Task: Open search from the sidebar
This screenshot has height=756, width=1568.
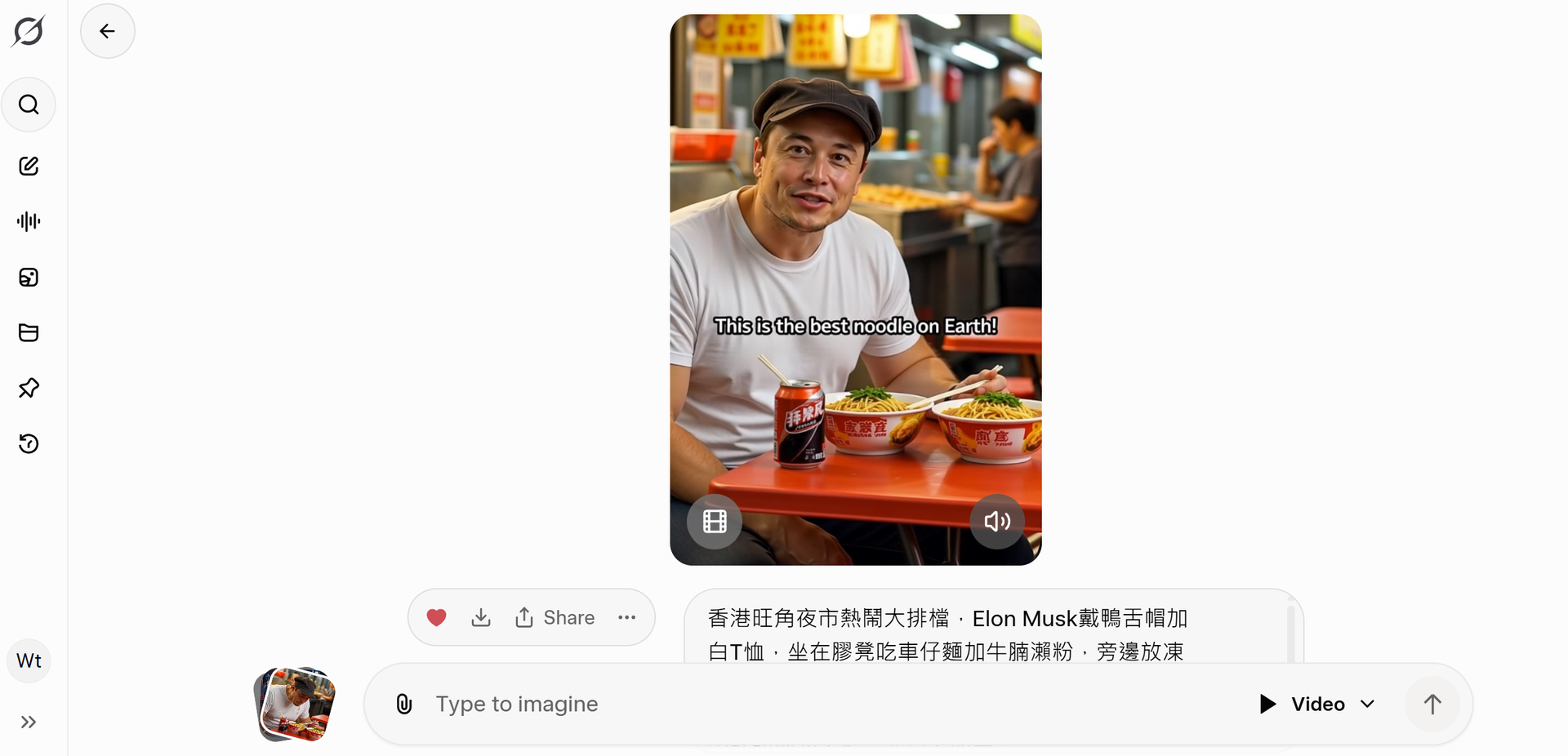Action: pyautogui.click(x=29, y=105)
